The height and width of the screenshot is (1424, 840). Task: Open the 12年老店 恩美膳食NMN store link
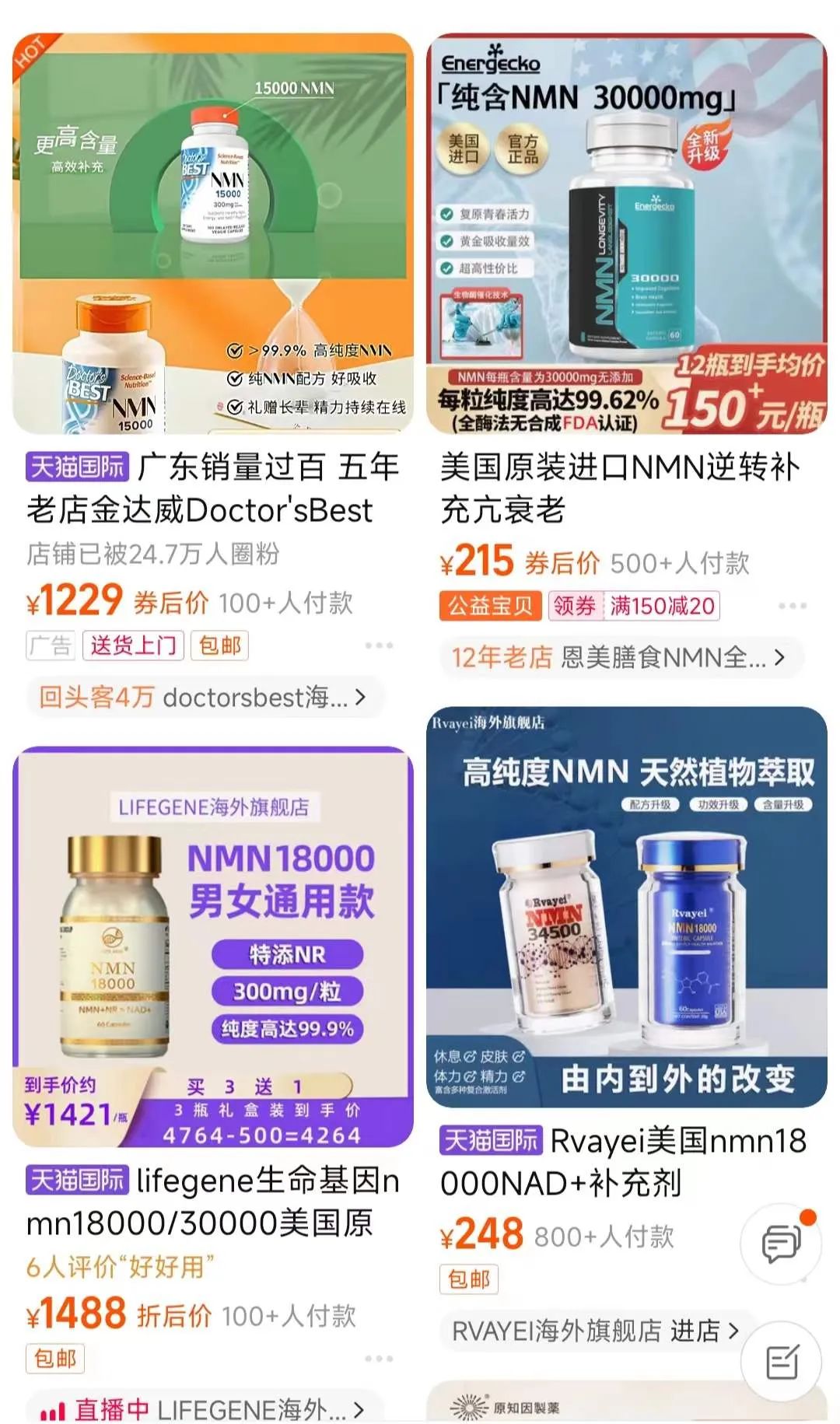[619, 658]
